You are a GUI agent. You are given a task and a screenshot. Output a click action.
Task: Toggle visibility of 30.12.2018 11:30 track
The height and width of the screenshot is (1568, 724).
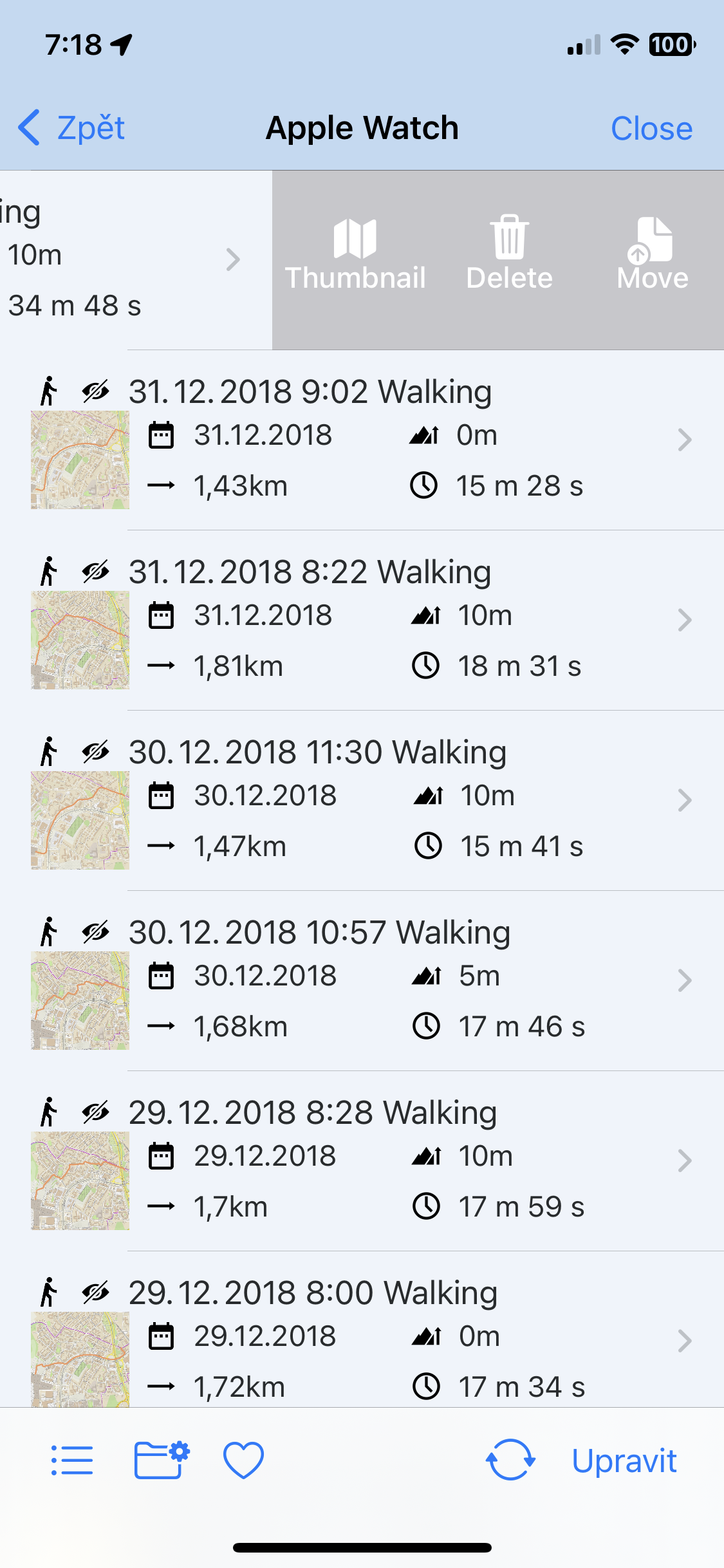coord(95,751)
